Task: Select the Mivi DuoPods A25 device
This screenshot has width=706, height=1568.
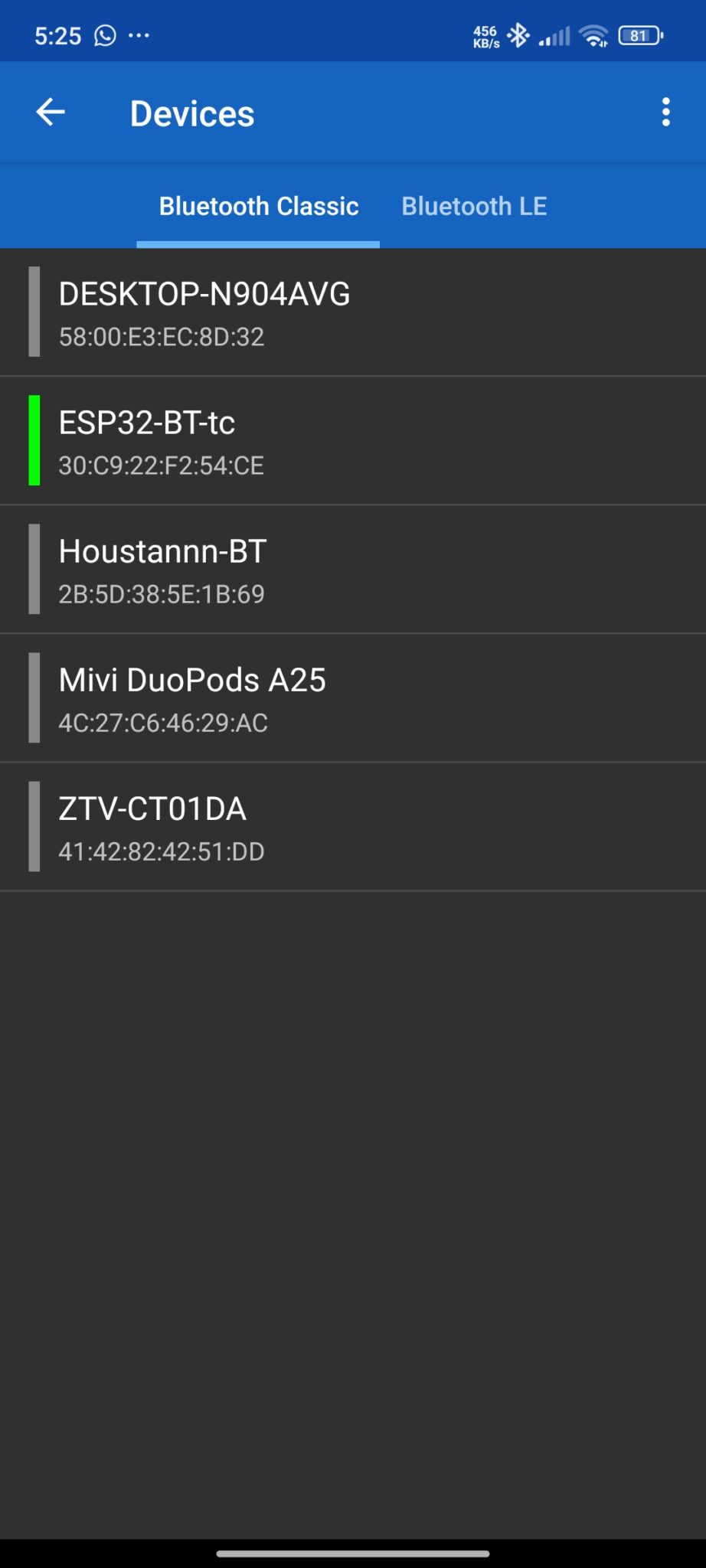Action: point(306,698)
